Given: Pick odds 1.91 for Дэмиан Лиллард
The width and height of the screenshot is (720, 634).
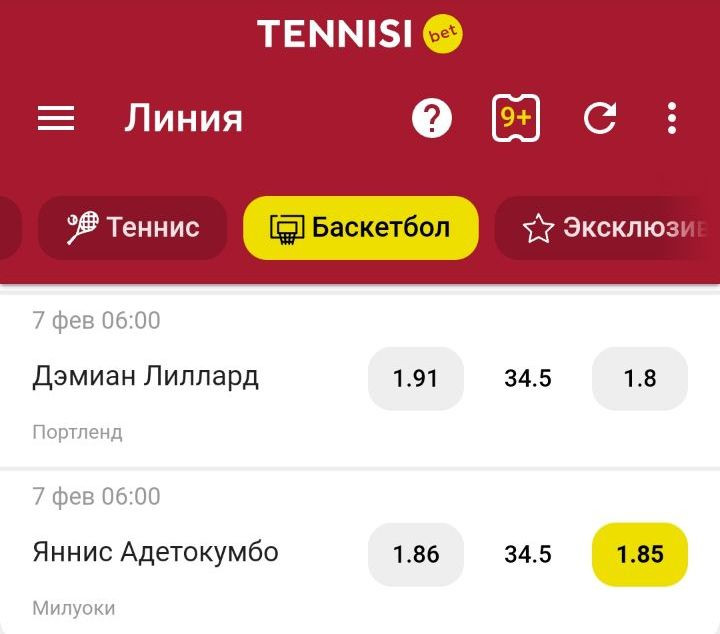Looking at the screenshot, I should [x=416, y=378].
